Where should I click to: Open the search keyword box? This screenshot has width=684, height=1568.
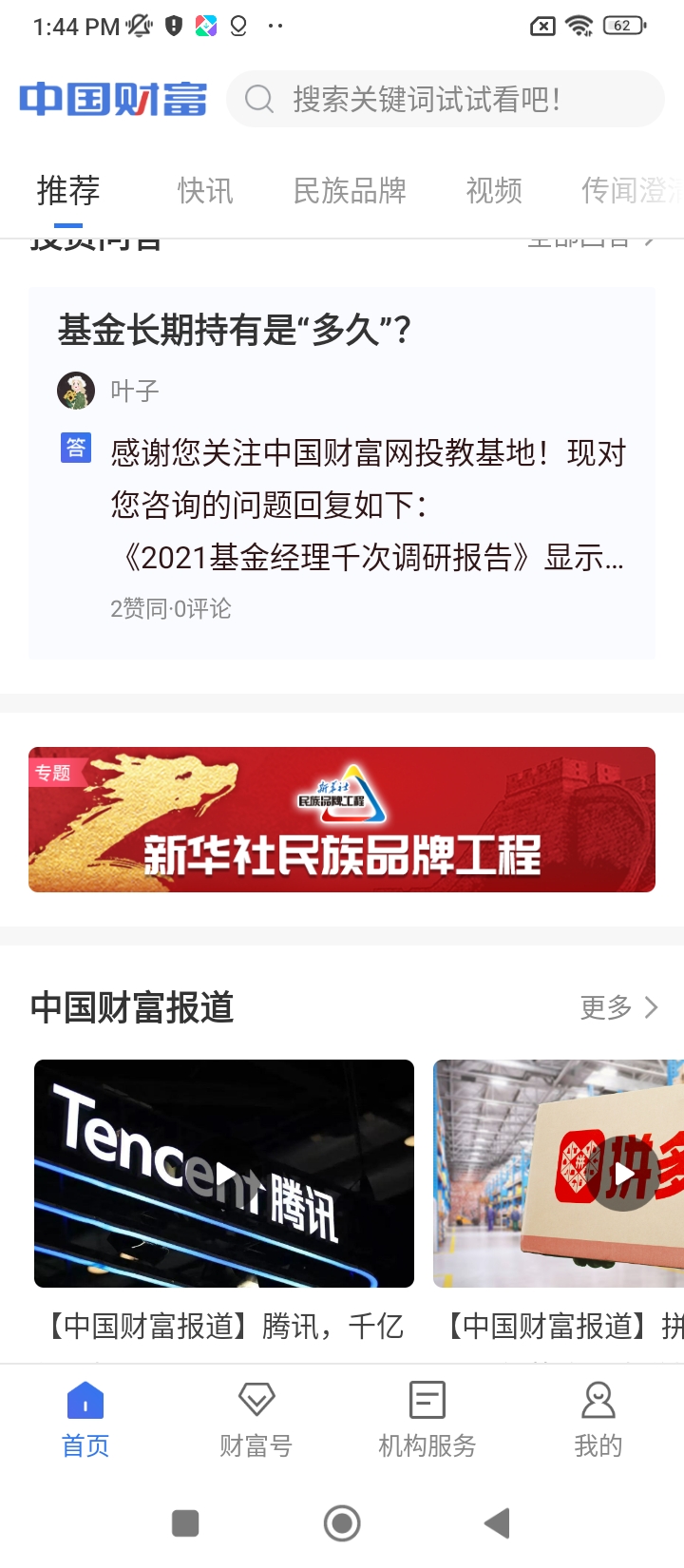[445, 99]
